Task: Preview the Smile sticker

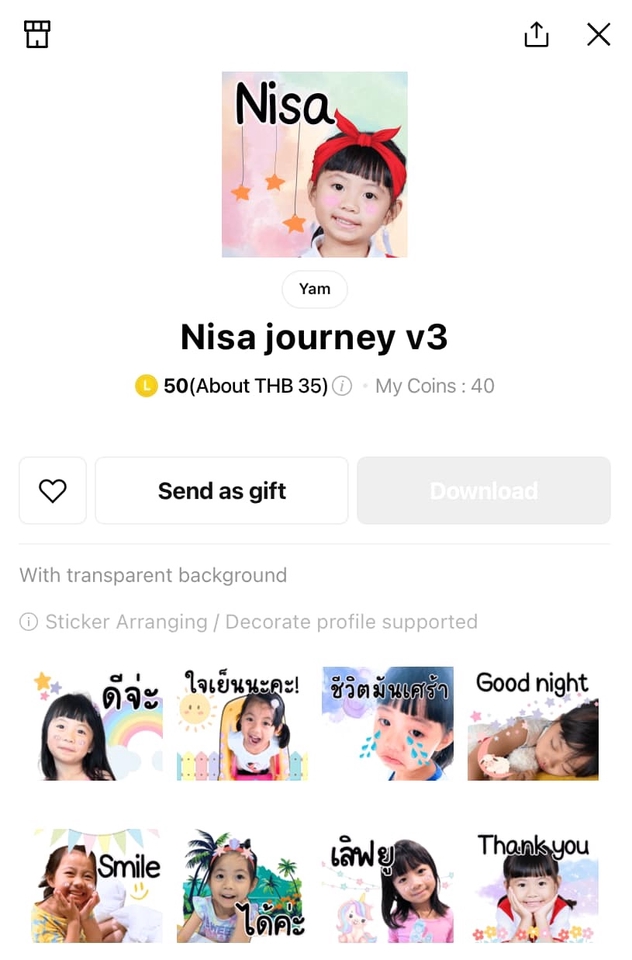Action: click(97, 886)
